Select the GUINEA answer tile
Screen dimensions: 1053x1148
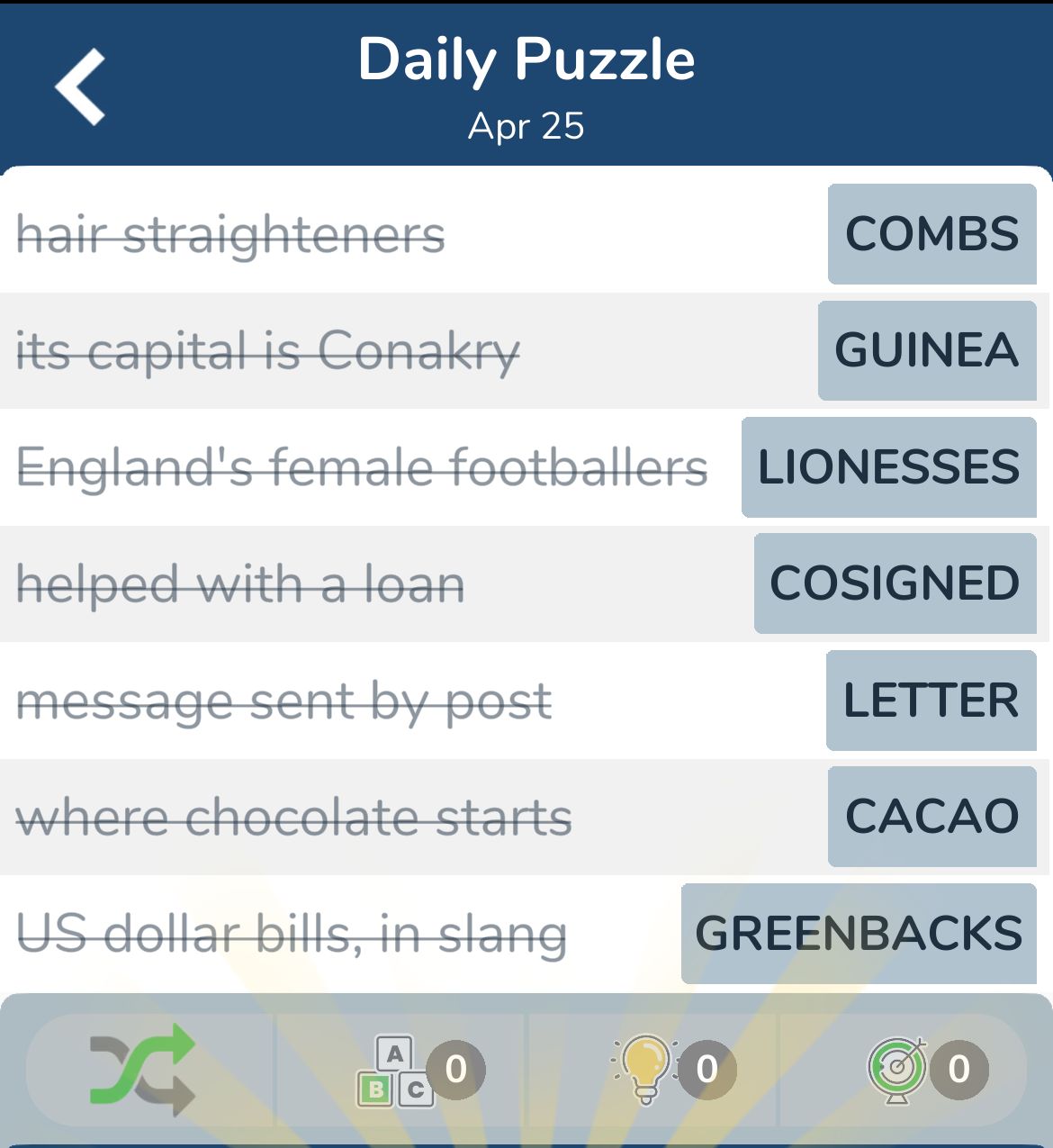[x=927, y=350]
